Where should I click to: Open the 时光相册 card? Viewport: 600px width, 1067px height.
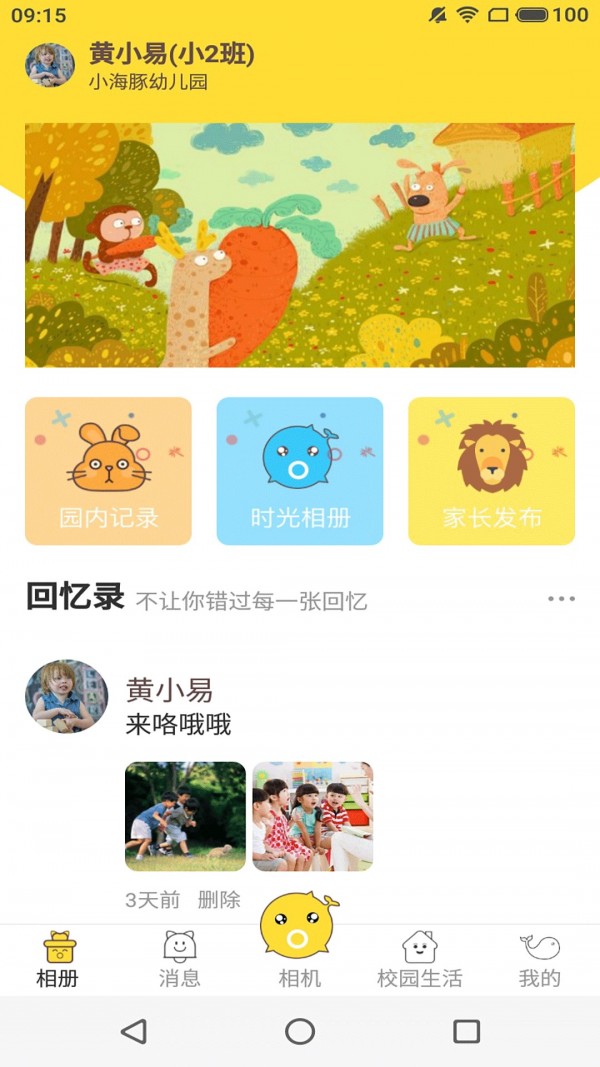pyautogui.click(x=300, y=471)
